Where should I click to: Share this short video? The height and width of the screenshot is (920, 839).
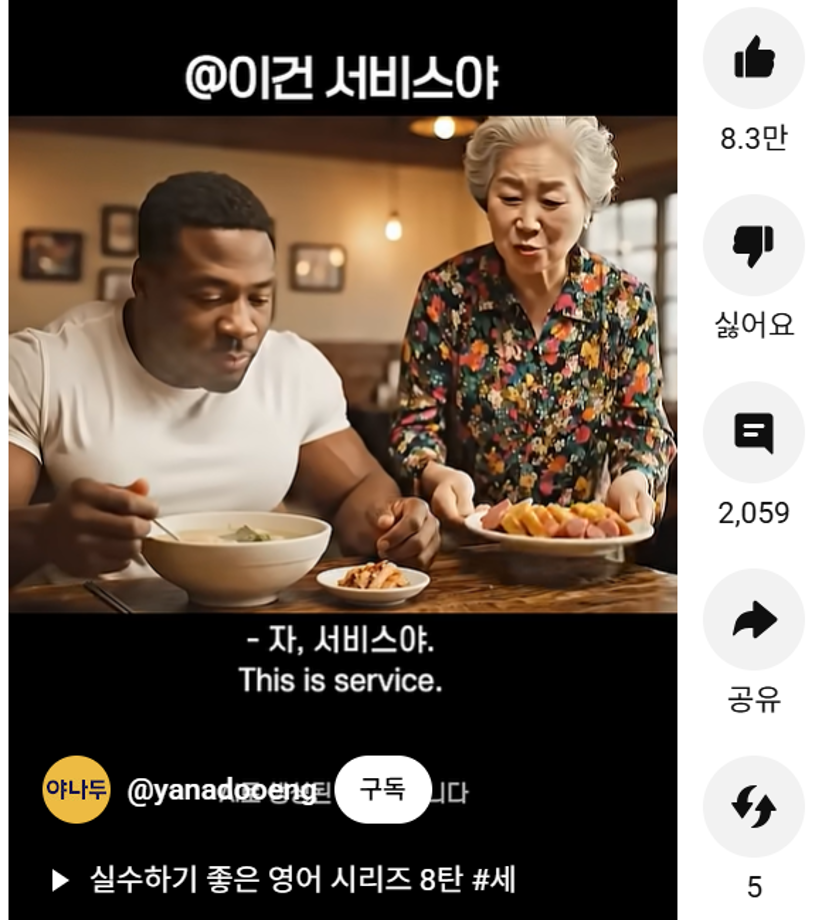(754, 620)
